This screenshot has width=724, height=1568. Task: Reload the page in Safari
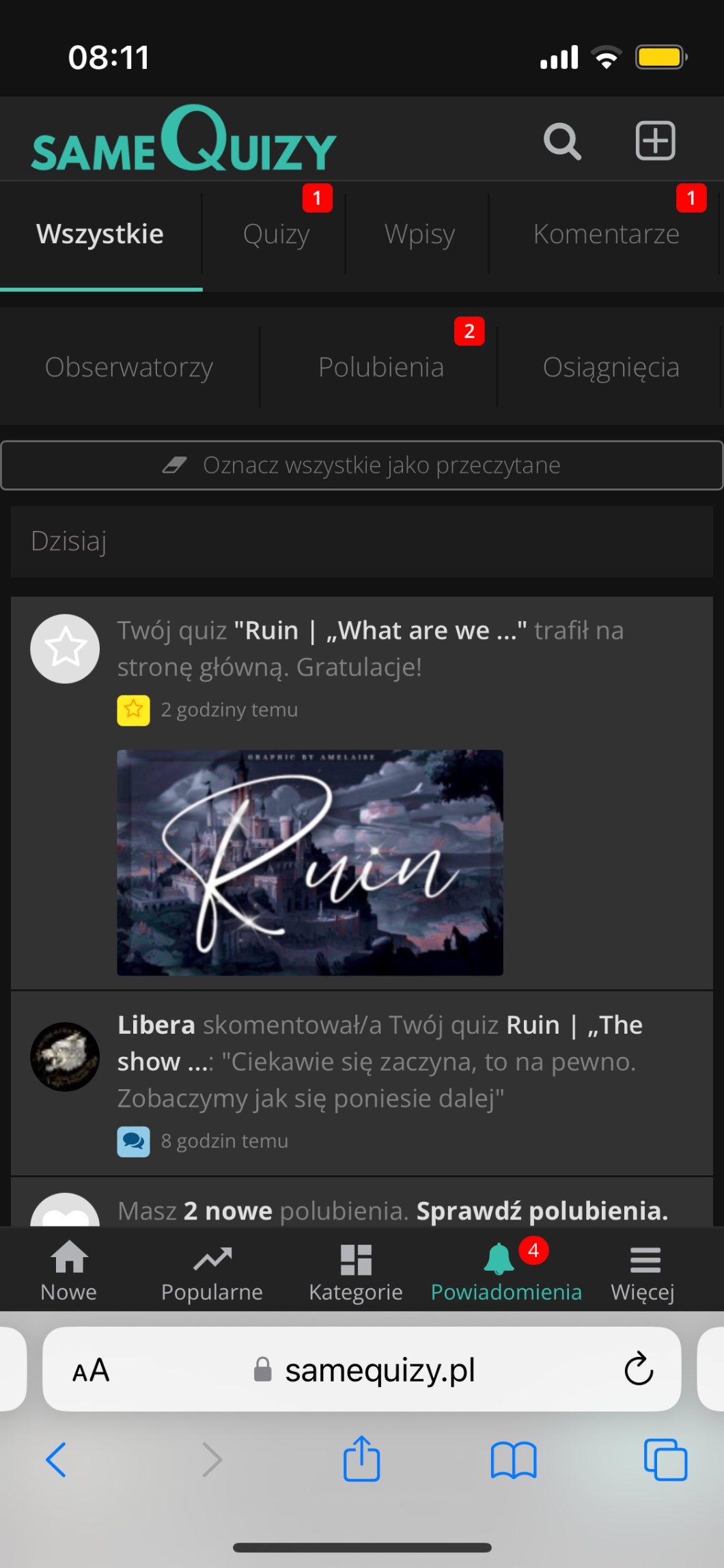point(639,1368)
